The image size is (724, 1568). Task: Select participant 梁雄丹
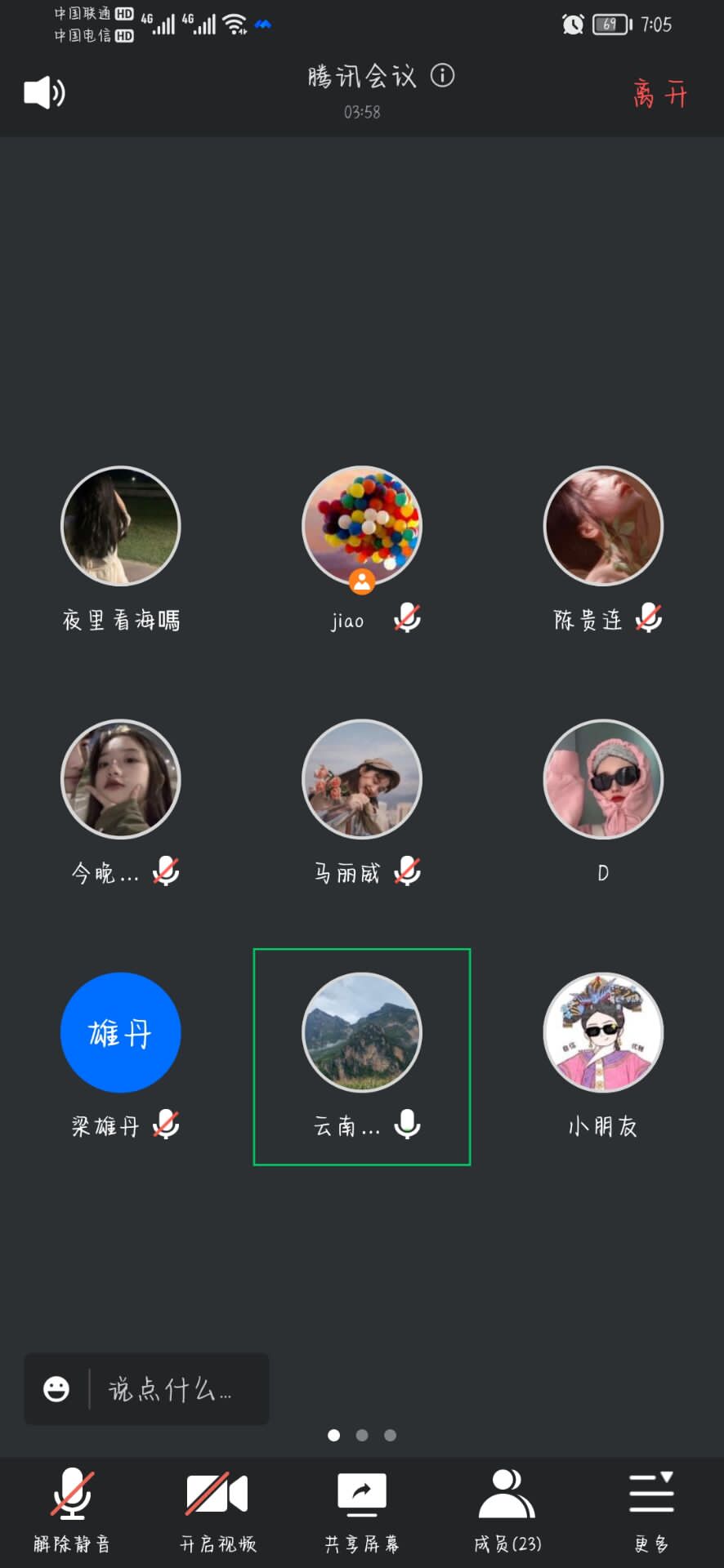tap(121, 1033)
